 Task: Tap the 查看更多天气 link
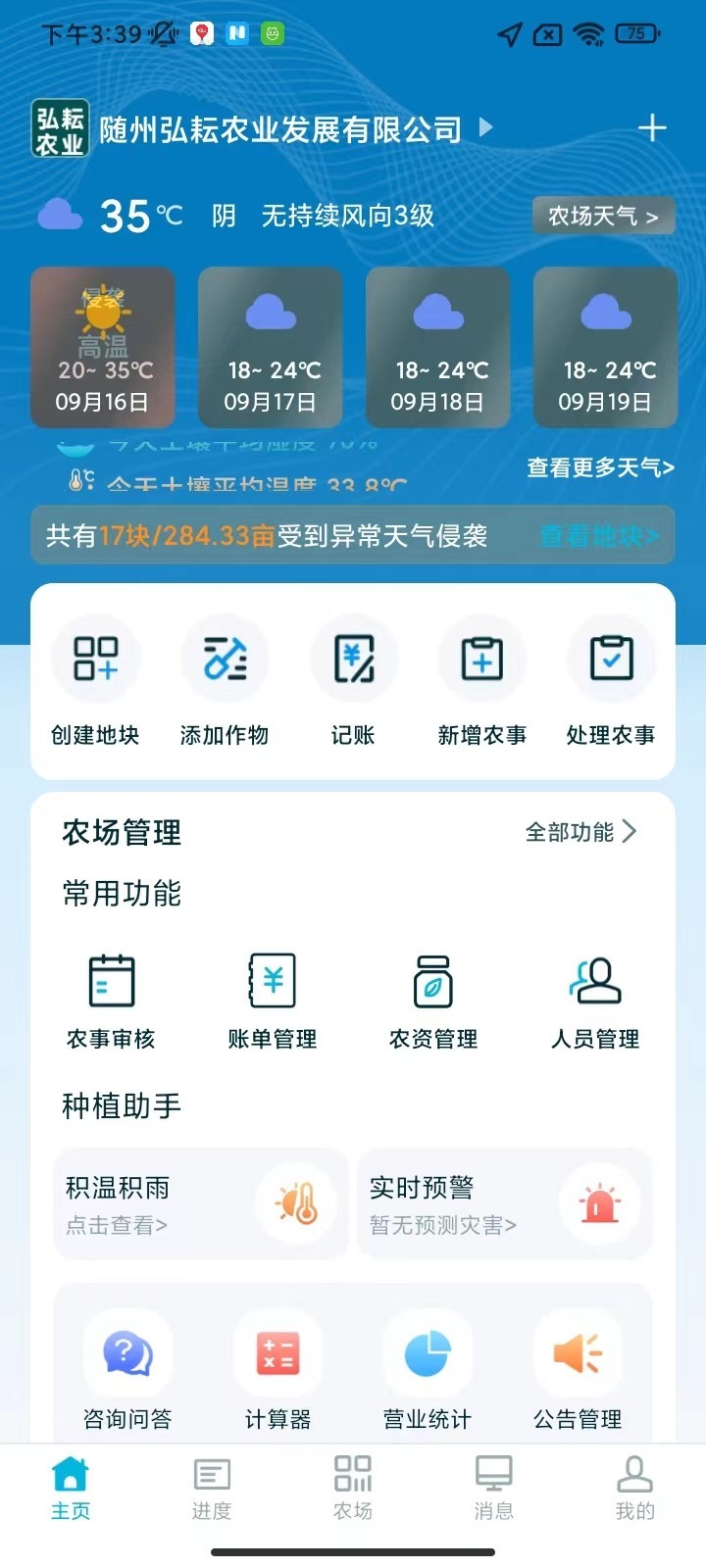(600, 467)
